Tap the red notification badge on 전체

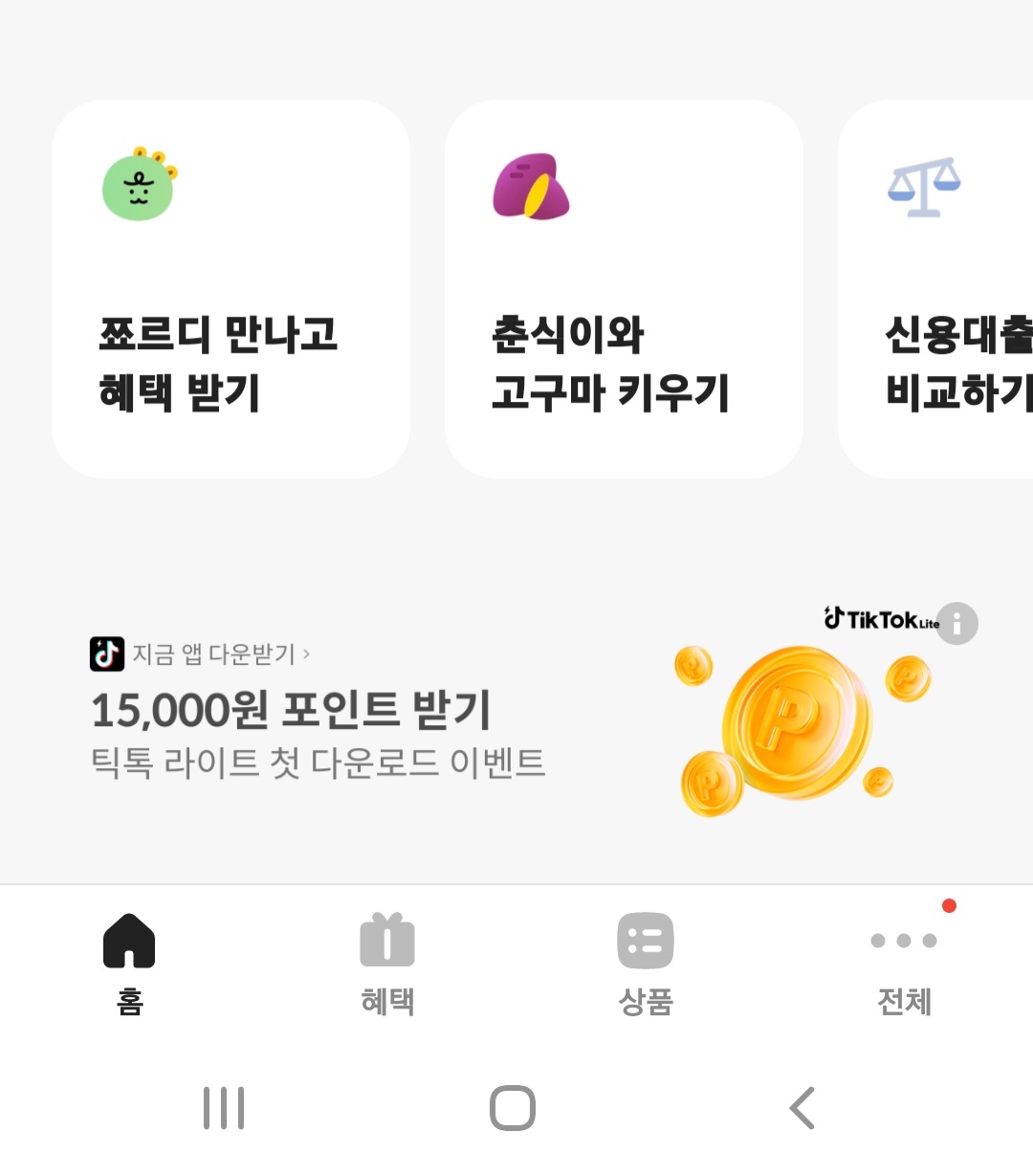pyautogui.click(x=948, y=906)
